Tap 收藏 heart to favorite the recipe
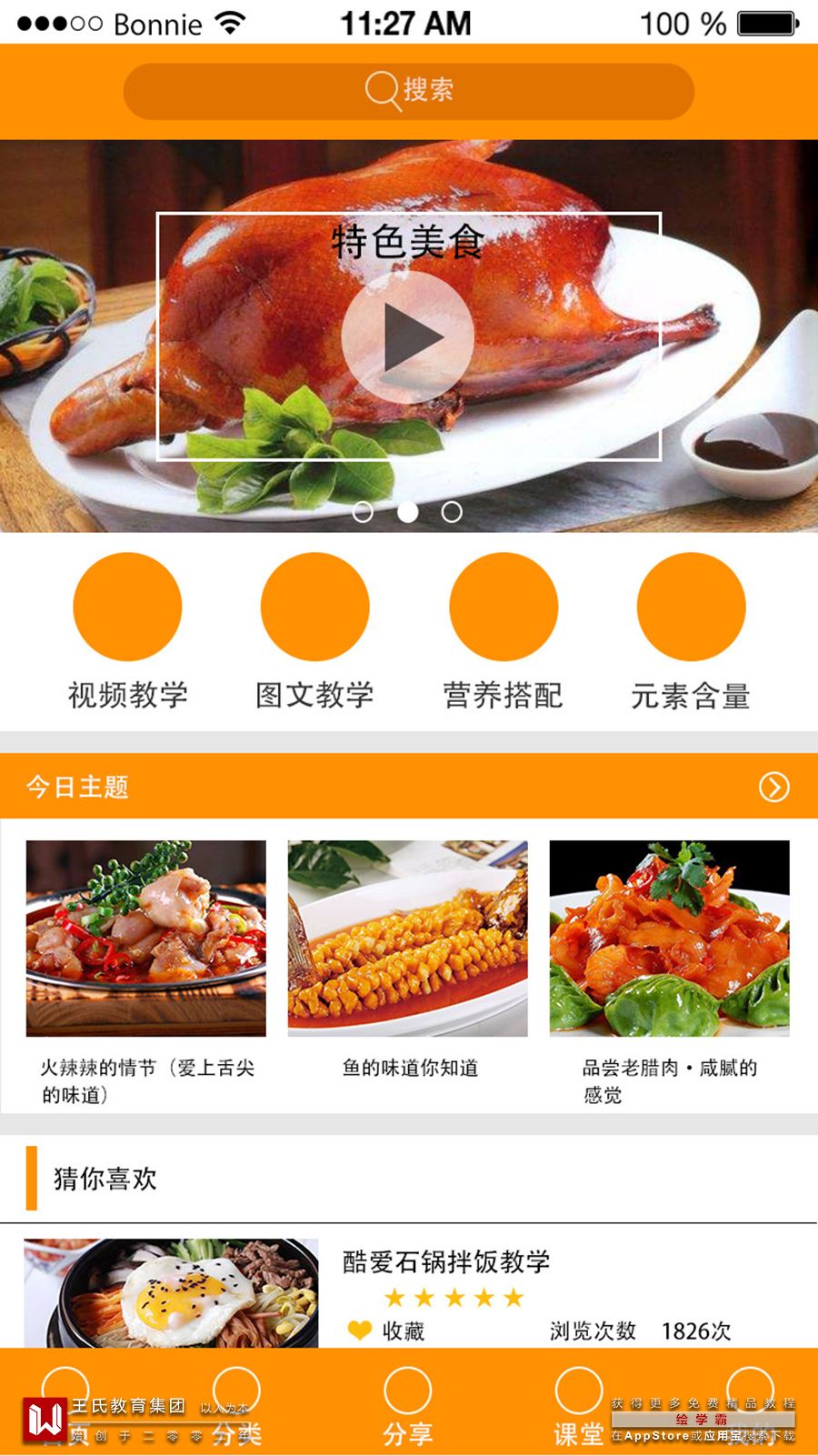This screenshot has width=818, height=1456. [x=361, y=1331]
